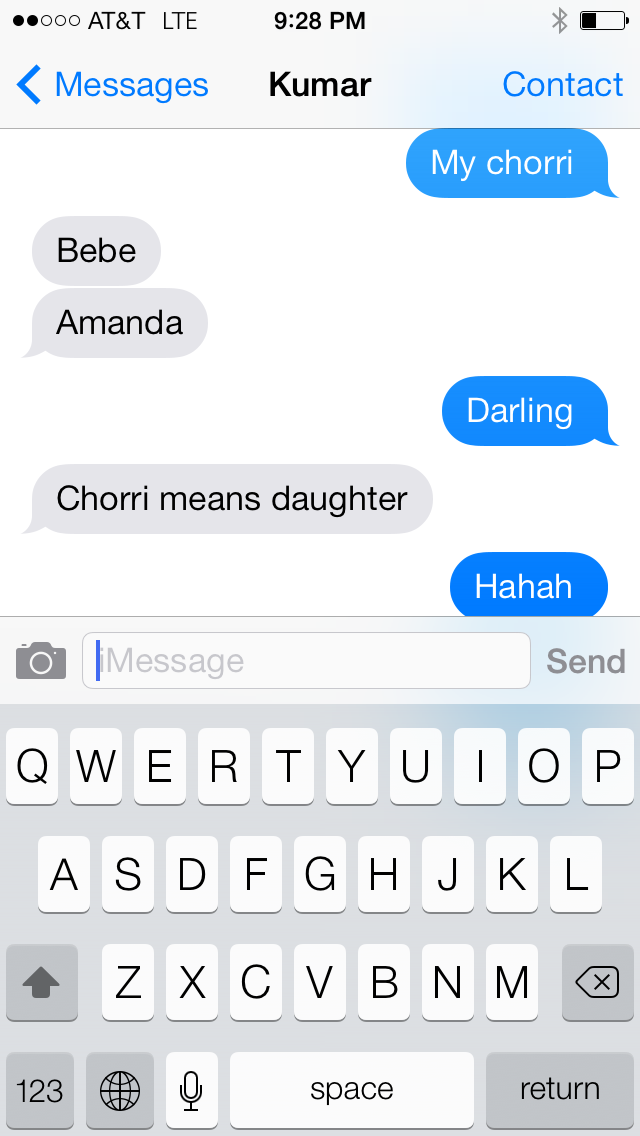
Task: Tap the camera icon to attach a photo
Action: coord(41,661)
